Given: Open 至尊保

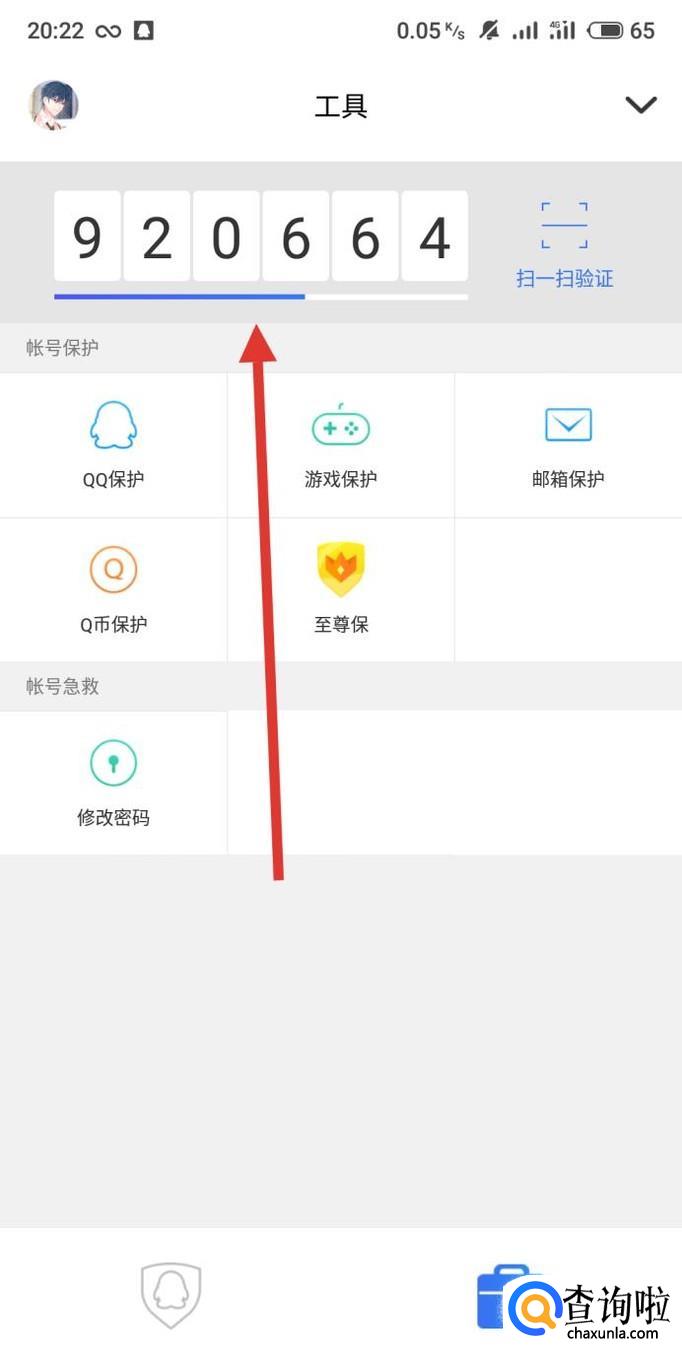Looking at the screenshot, I should coord(341,590).
